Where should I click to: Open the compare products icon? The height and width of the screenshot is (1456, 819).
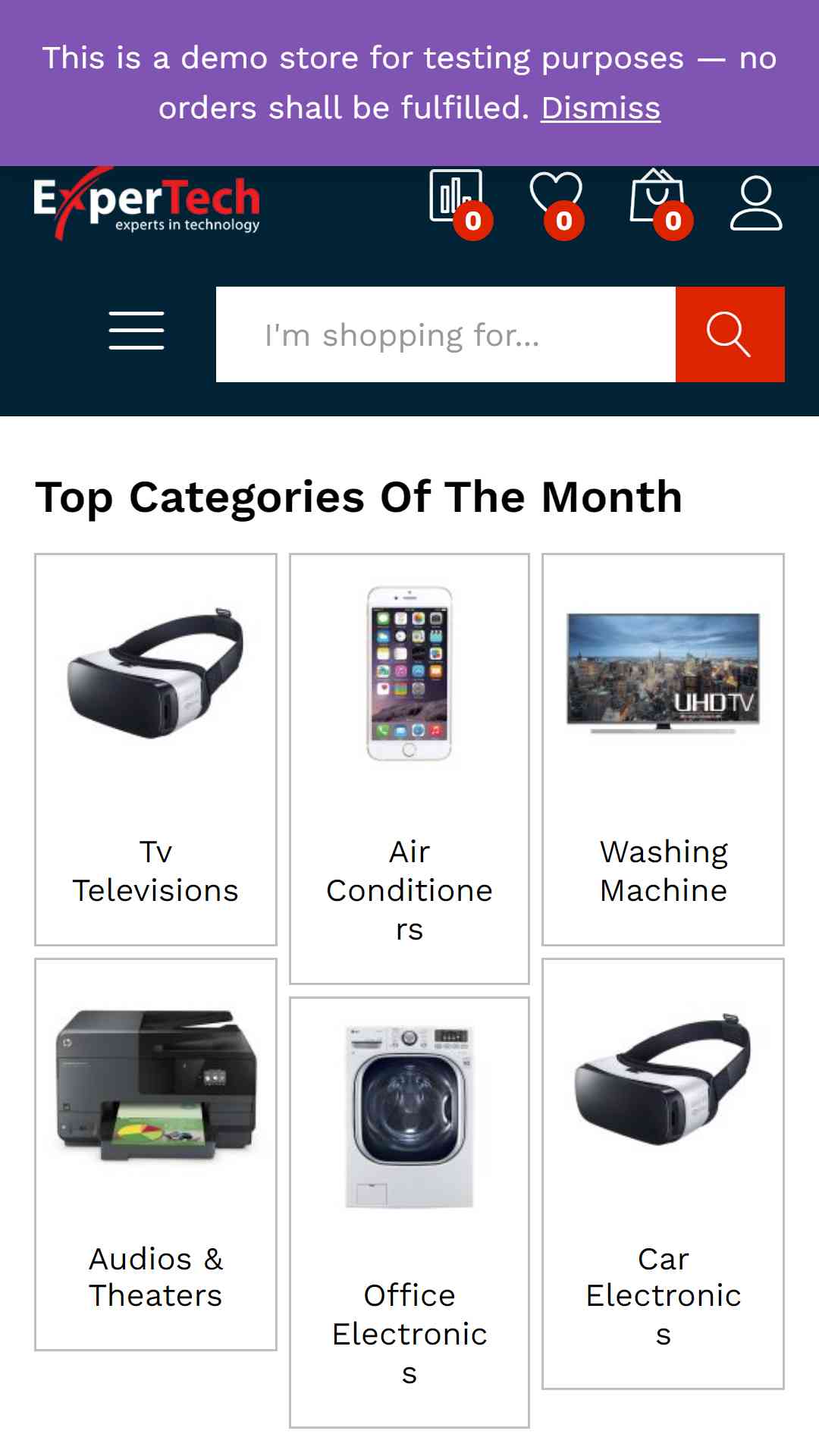coord(457,198)
